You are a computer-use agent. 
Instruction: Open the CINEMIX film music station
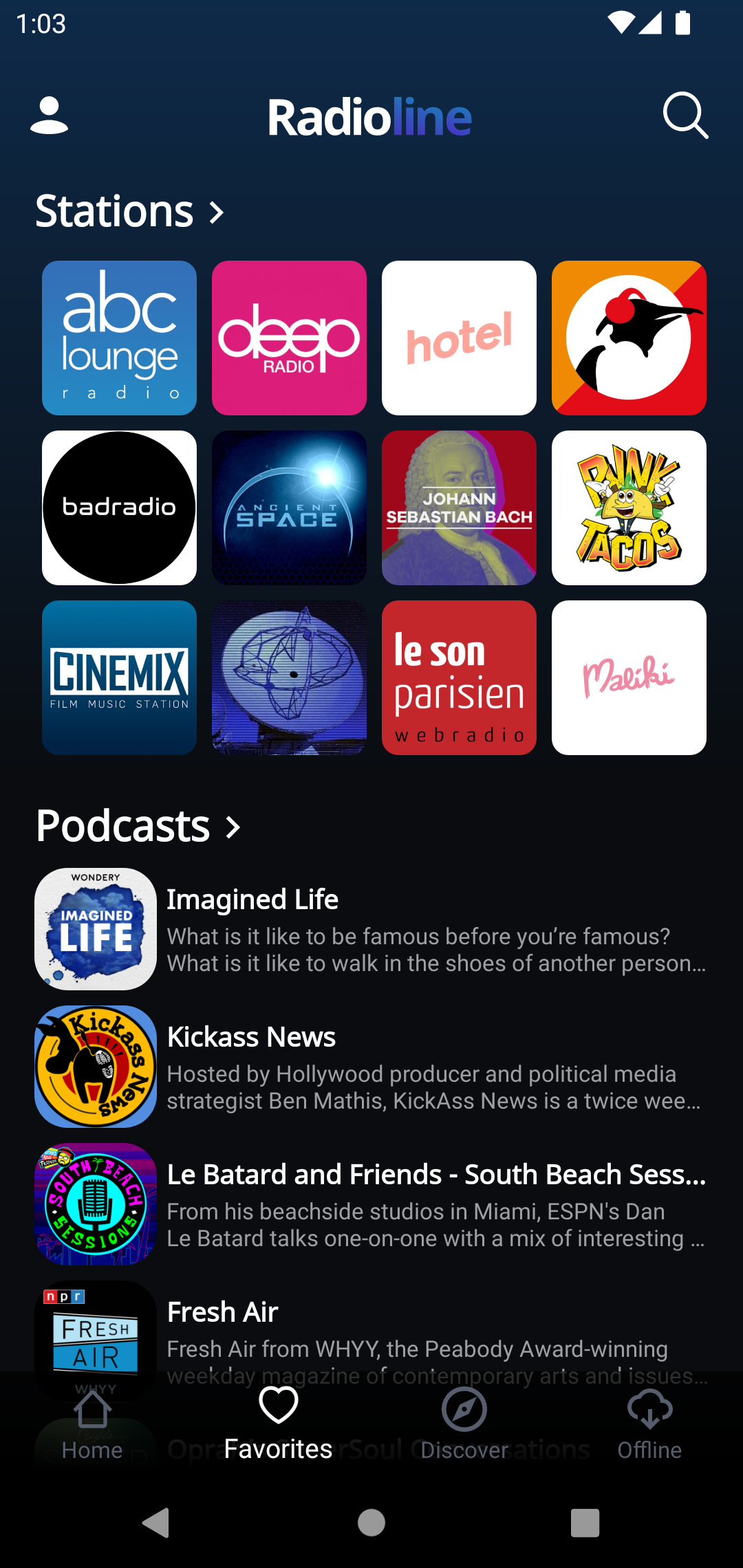(x=118, y=677)
